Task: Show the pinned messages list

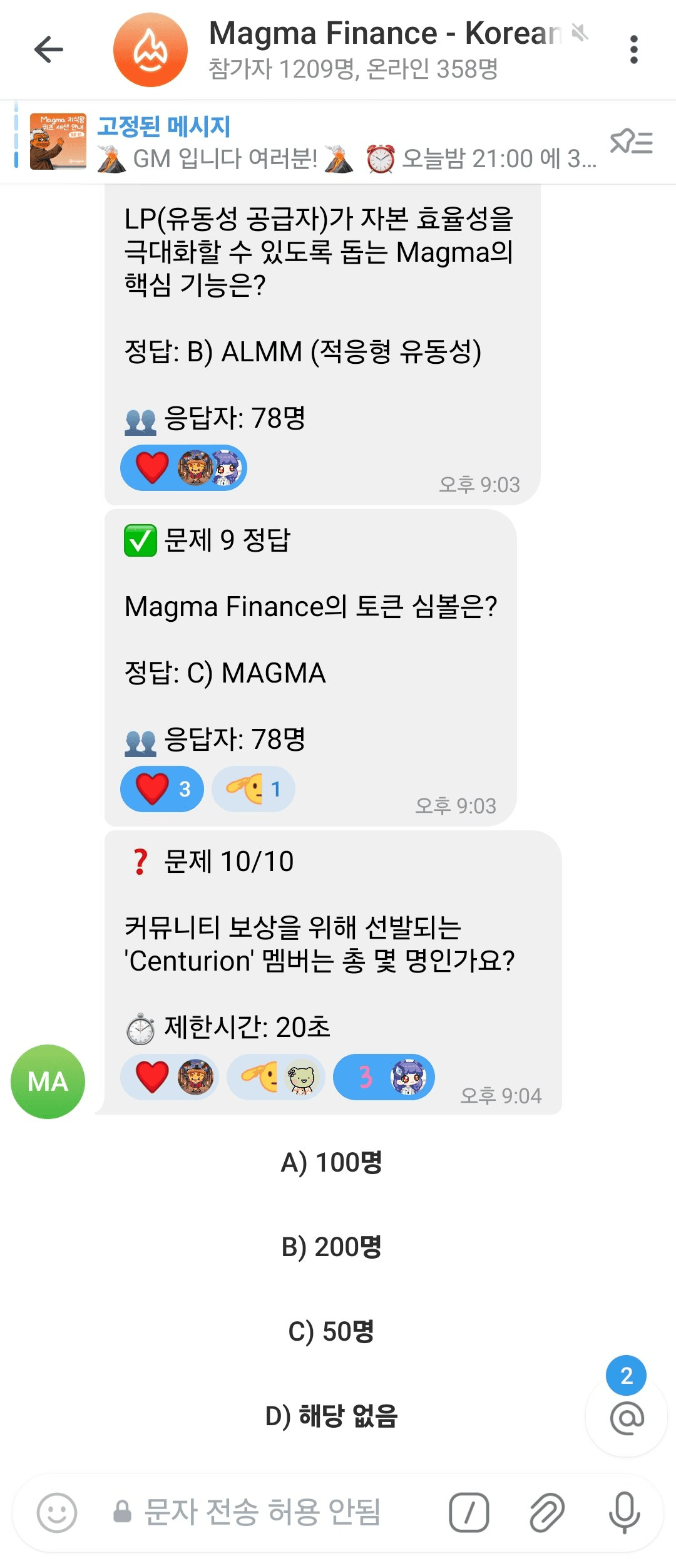Action: point(631,143)
